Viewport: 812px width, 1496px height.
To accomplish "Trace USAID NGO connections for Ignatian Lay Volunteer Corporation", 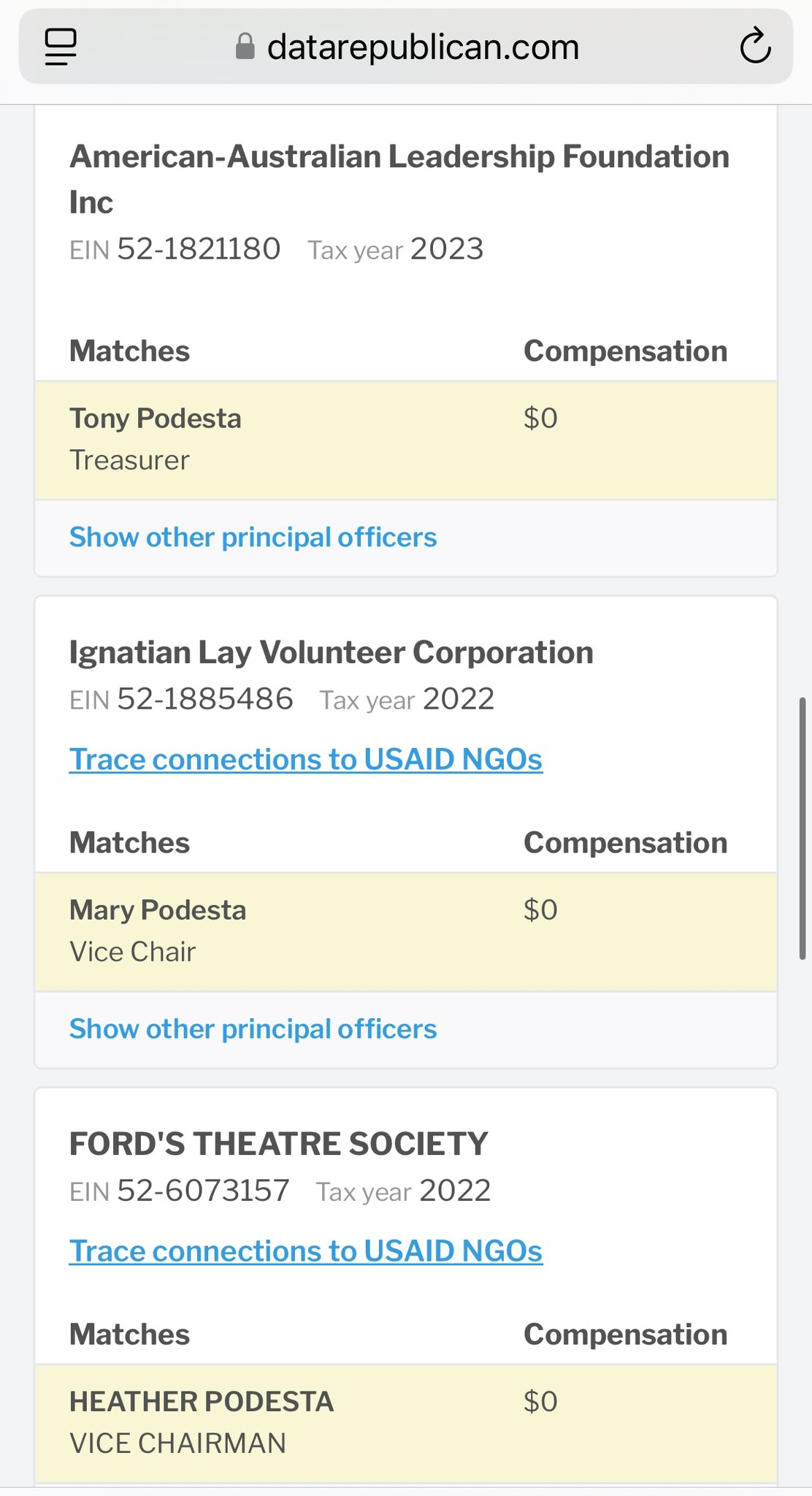I will coord(306,759).
